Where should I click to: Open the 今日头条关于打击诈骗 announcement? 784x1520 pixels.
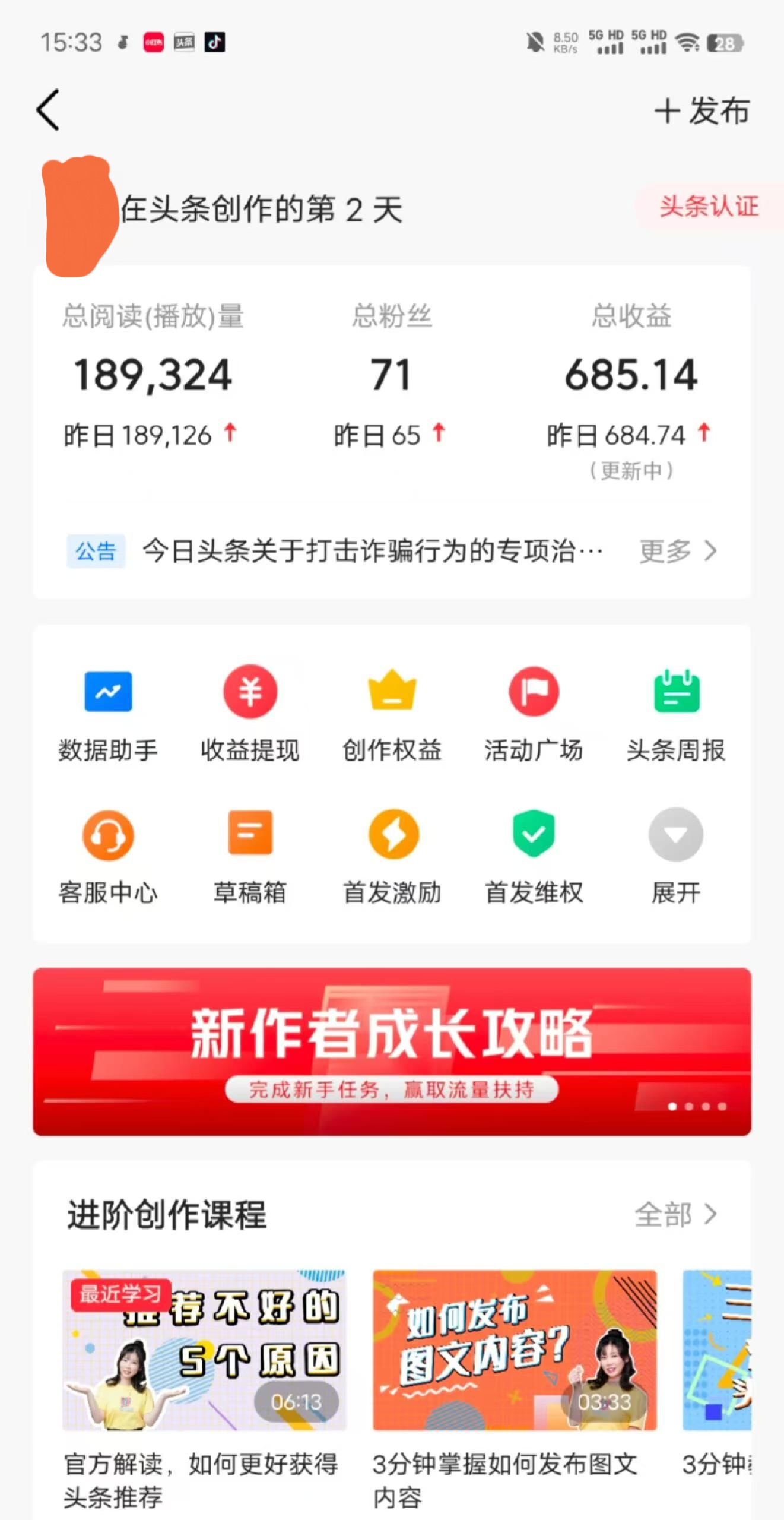(372, 551)
